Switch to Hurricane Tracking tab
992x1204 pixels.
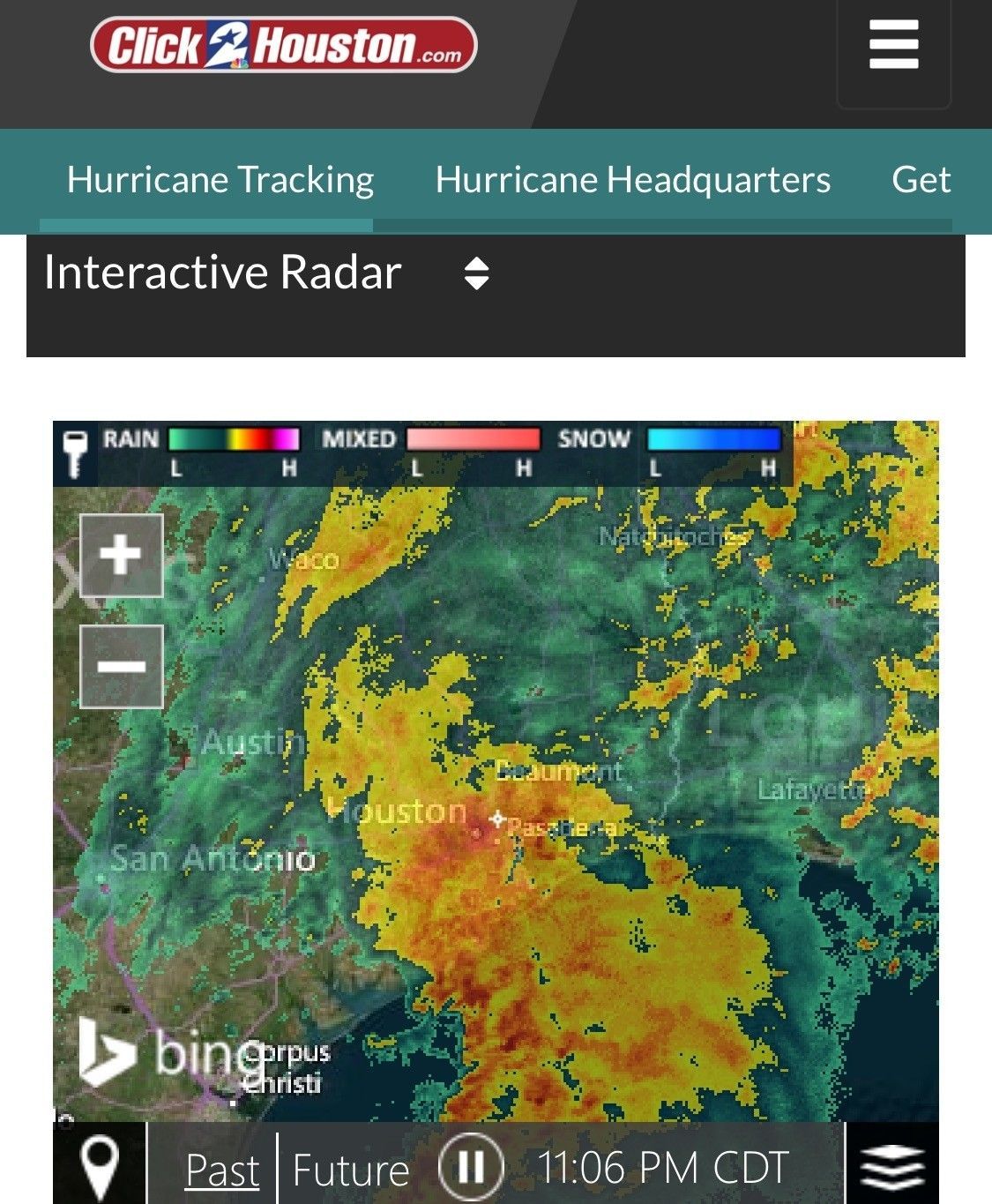(x=220, y=179)
